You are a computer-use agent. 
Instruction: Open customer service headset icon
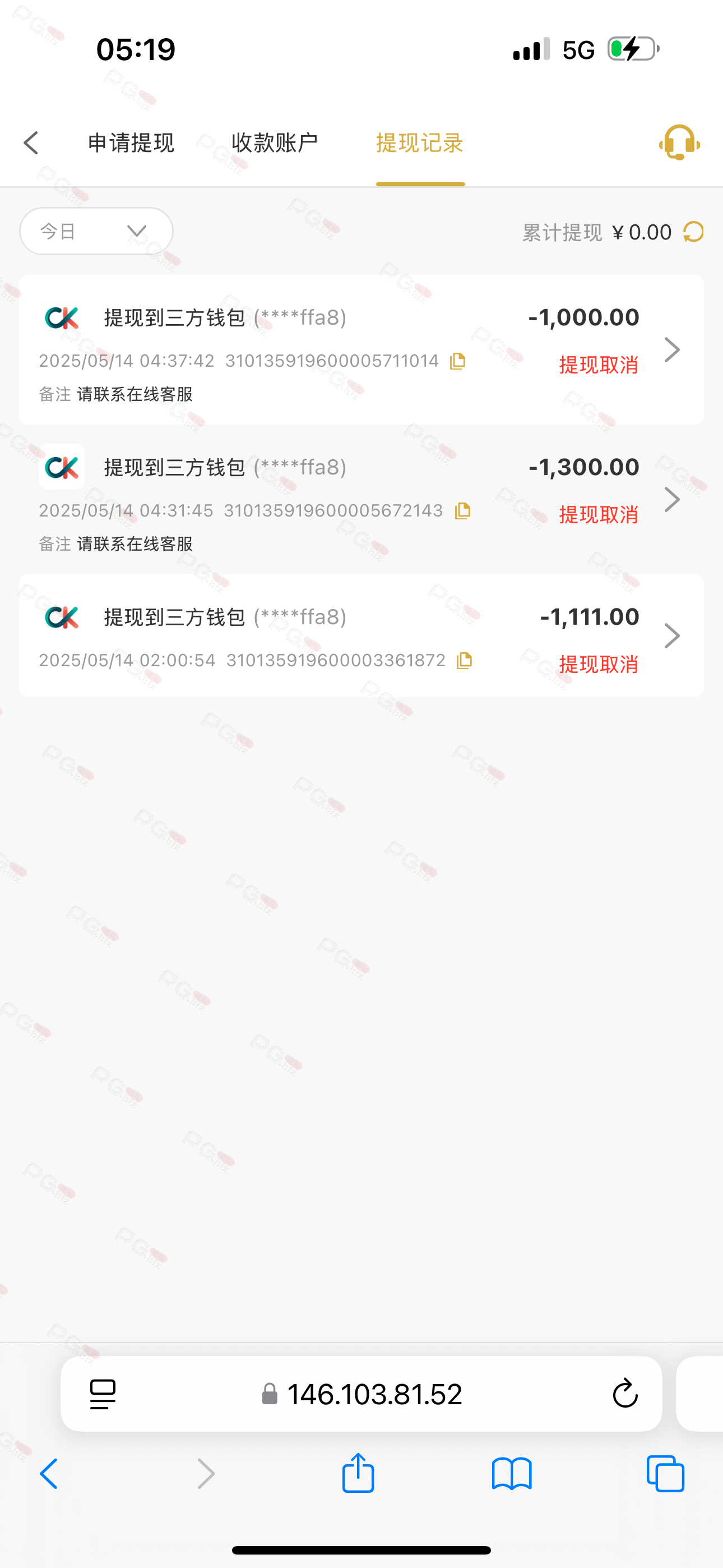click(x=679, y=143)
